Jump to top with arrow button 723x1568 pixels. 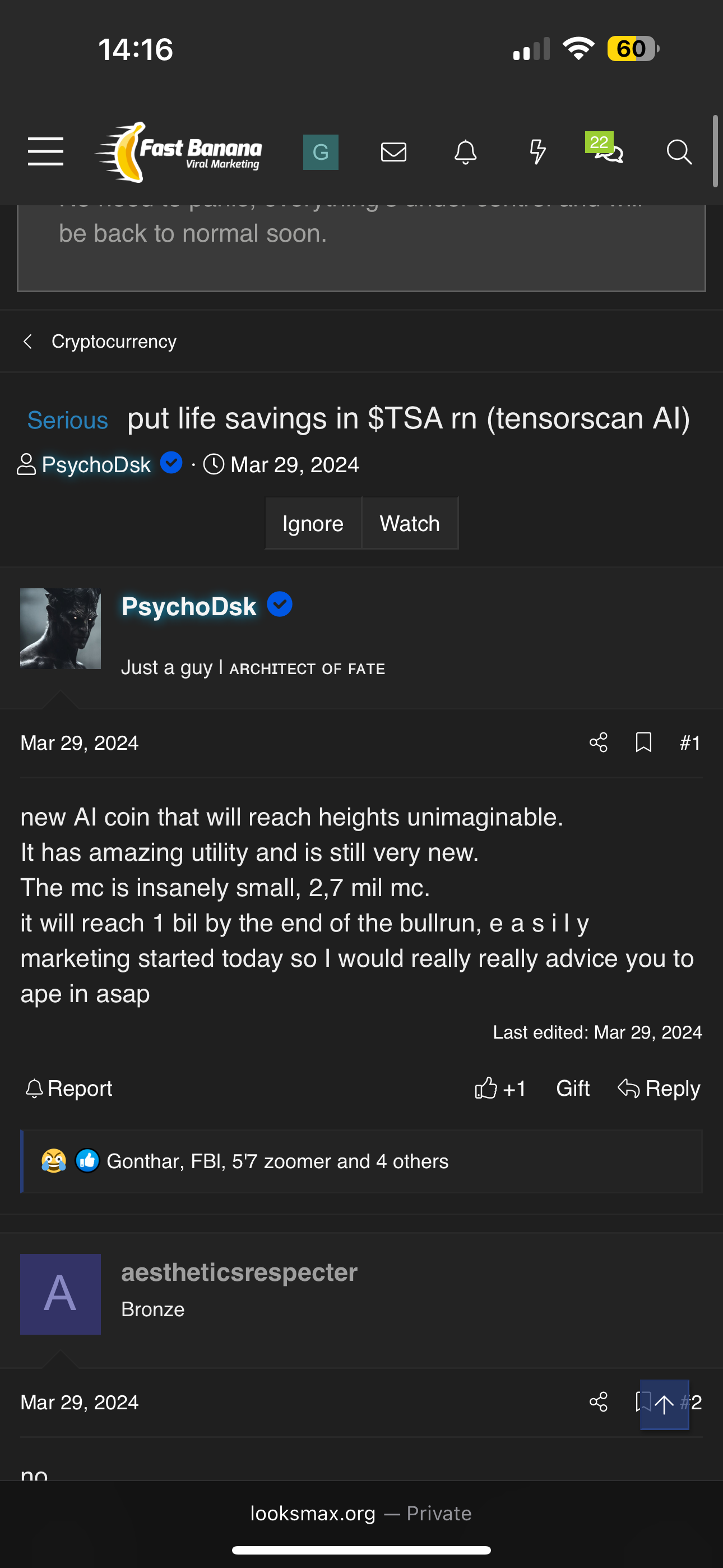664,1404
